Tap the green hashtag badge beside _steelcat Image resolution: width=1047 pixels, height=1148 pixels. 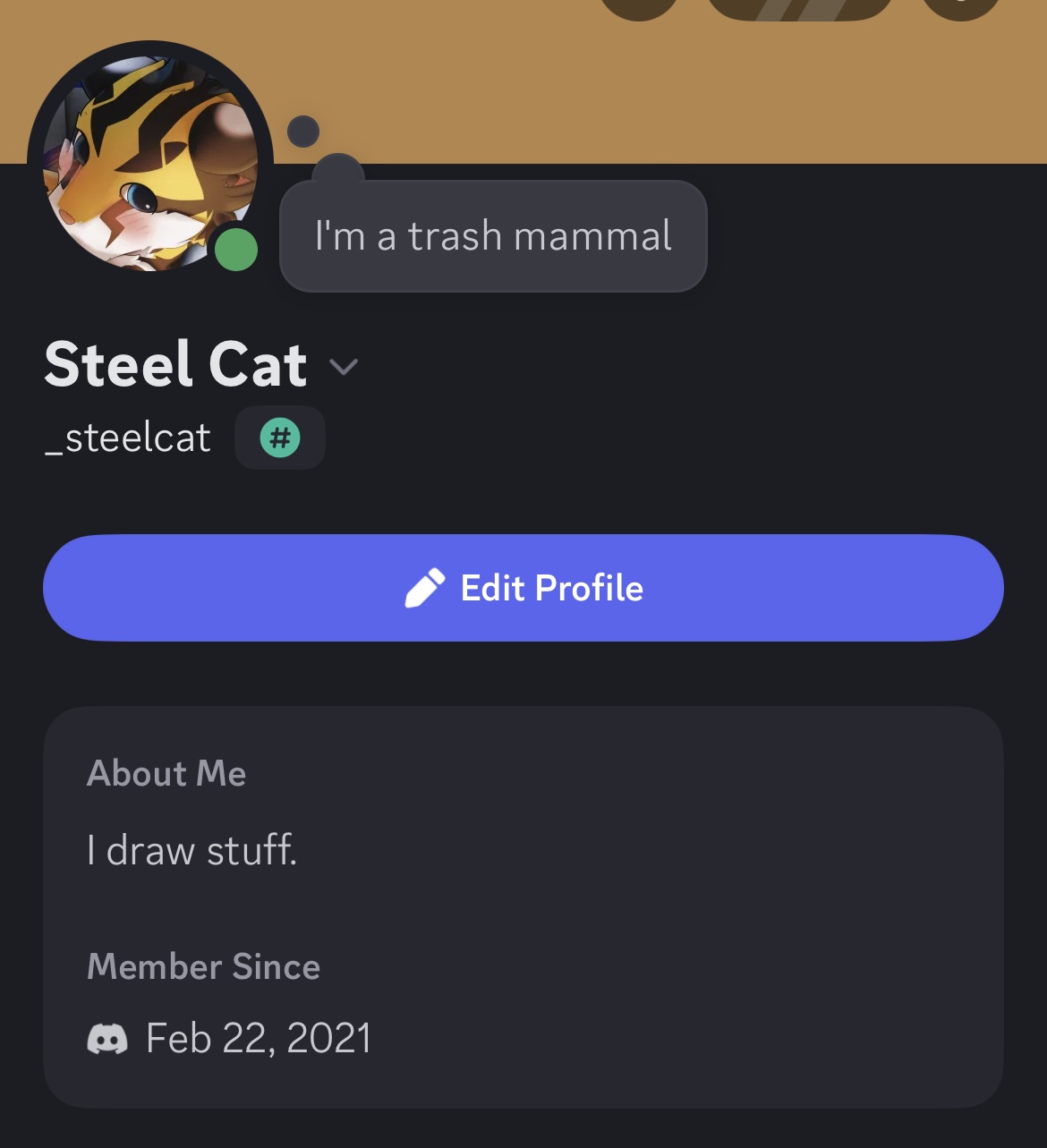[280, 438]
